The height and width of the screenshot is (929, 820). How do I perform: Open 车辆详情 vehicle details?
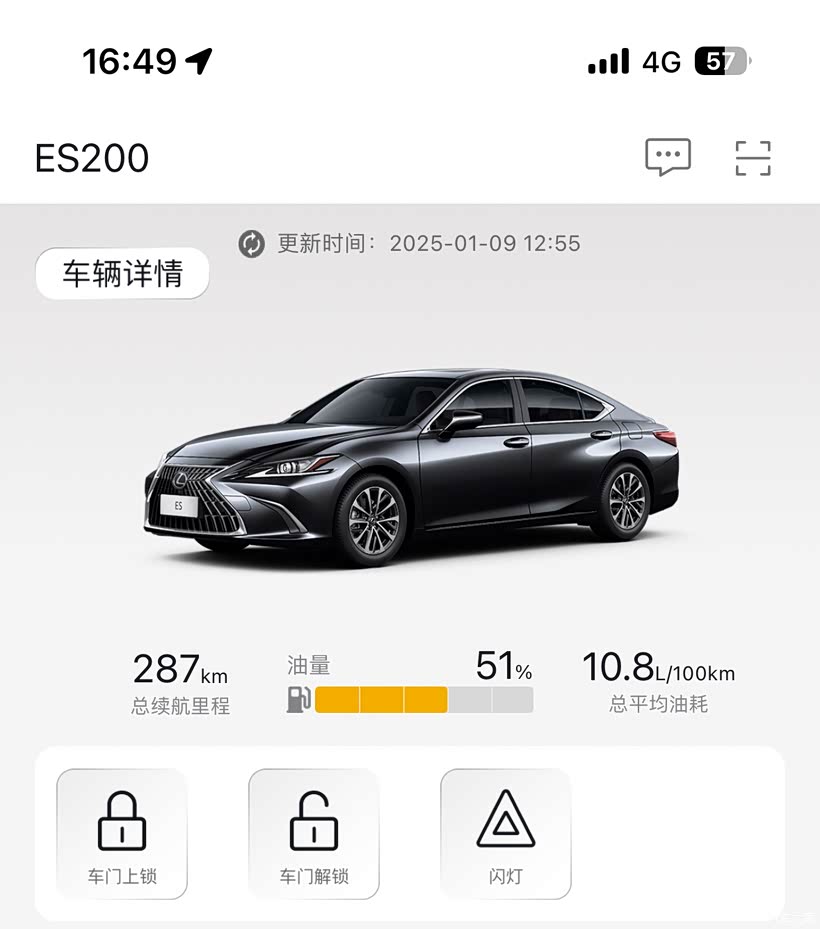click(x=122, y=273)
